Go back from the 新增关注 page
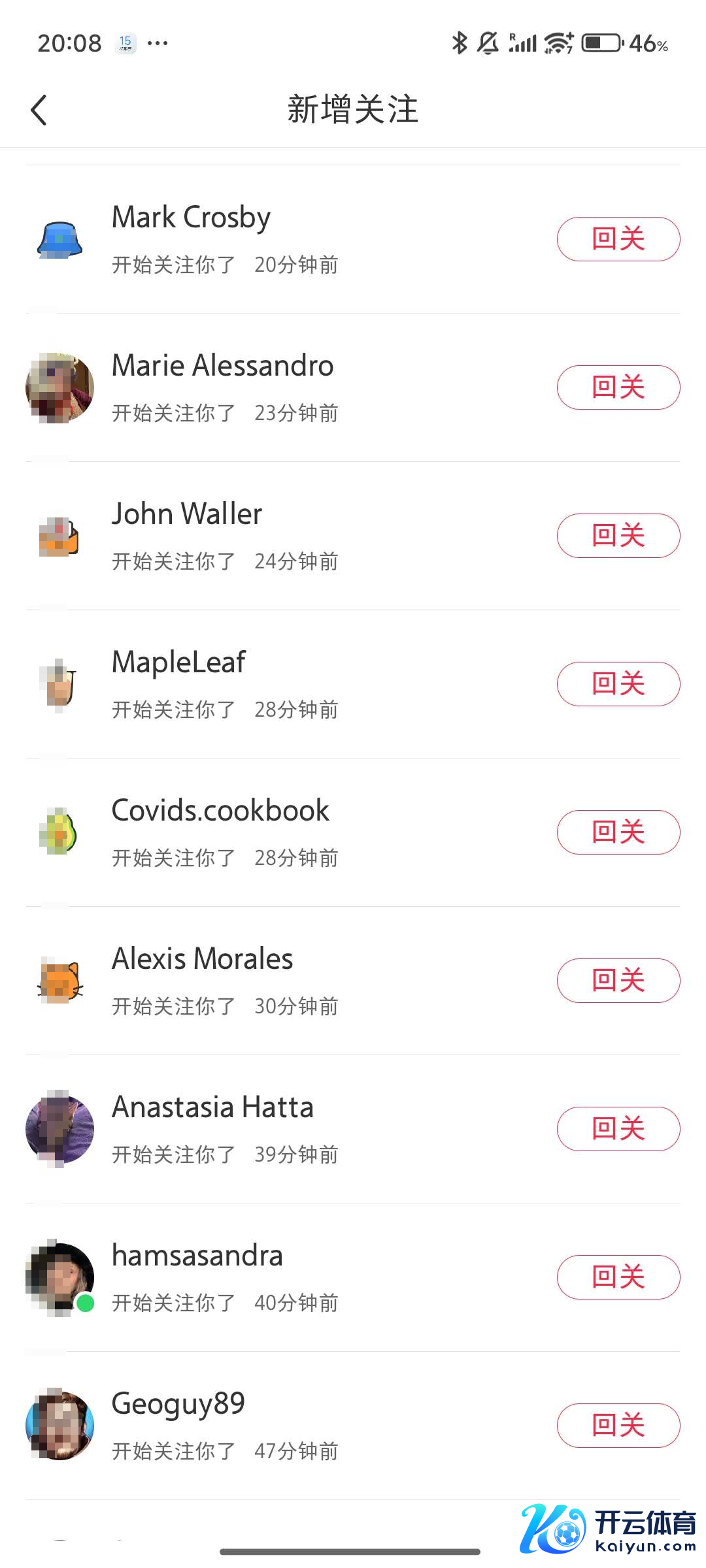The image size is (706, 1568). coord(39,110)
